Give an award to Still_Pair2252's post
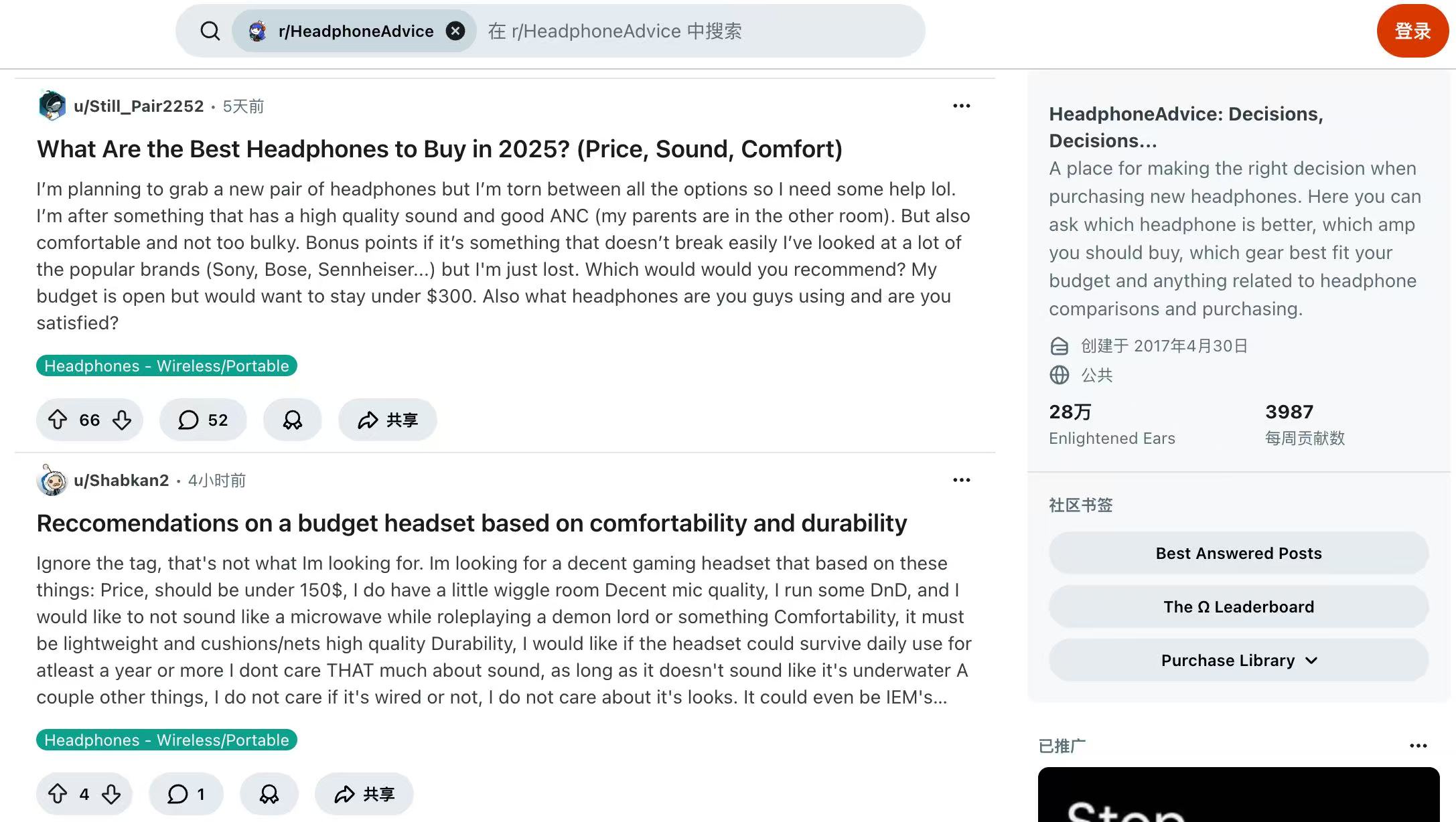This screenshot has width=1456, height=822. (x=292, y=420)
